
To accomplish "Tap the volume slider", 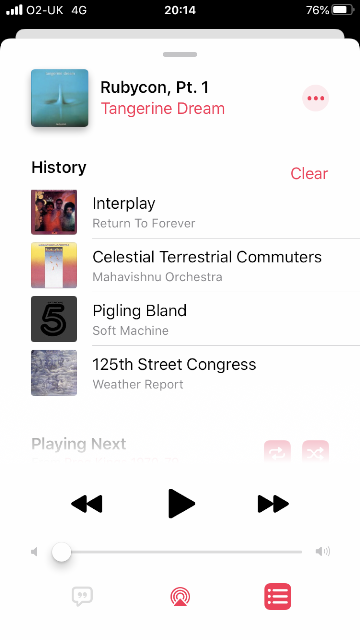I will coord(180,552).
